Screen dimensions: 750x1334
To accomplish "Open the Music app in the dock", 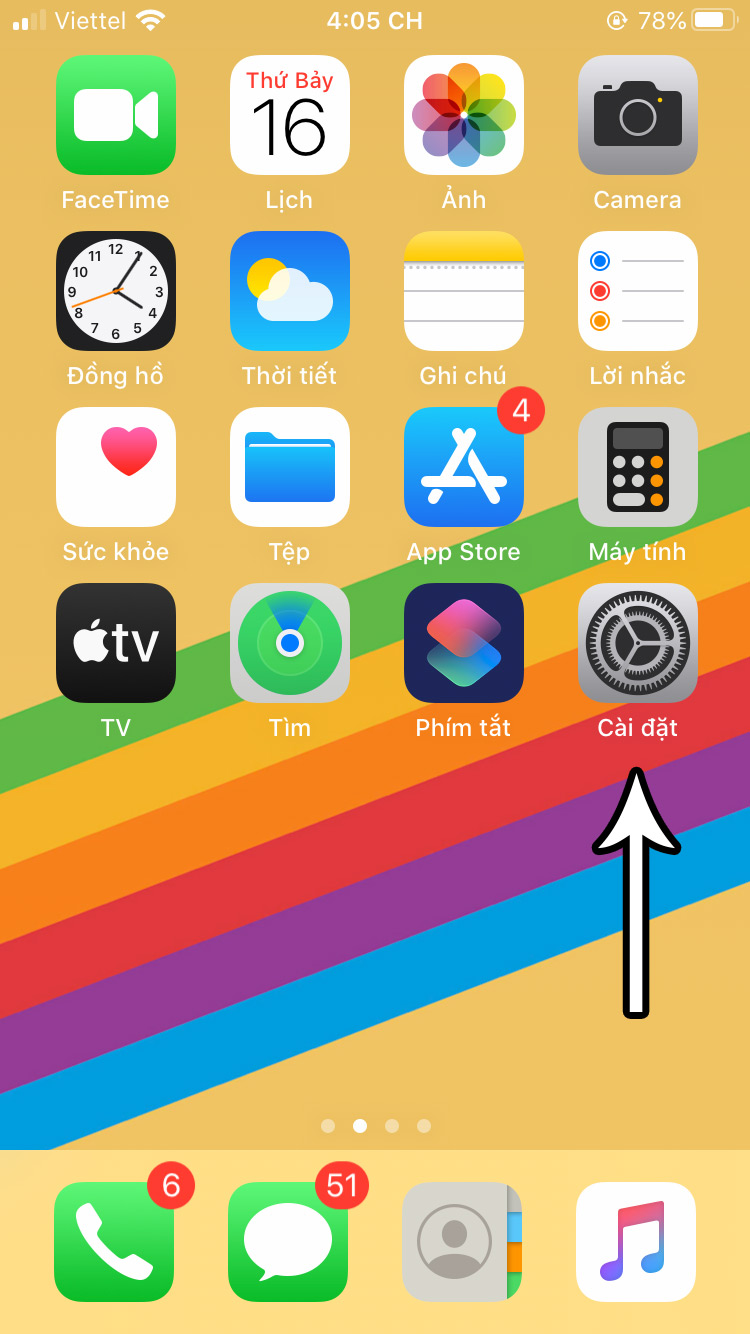I will click(x=636, y=1242).
